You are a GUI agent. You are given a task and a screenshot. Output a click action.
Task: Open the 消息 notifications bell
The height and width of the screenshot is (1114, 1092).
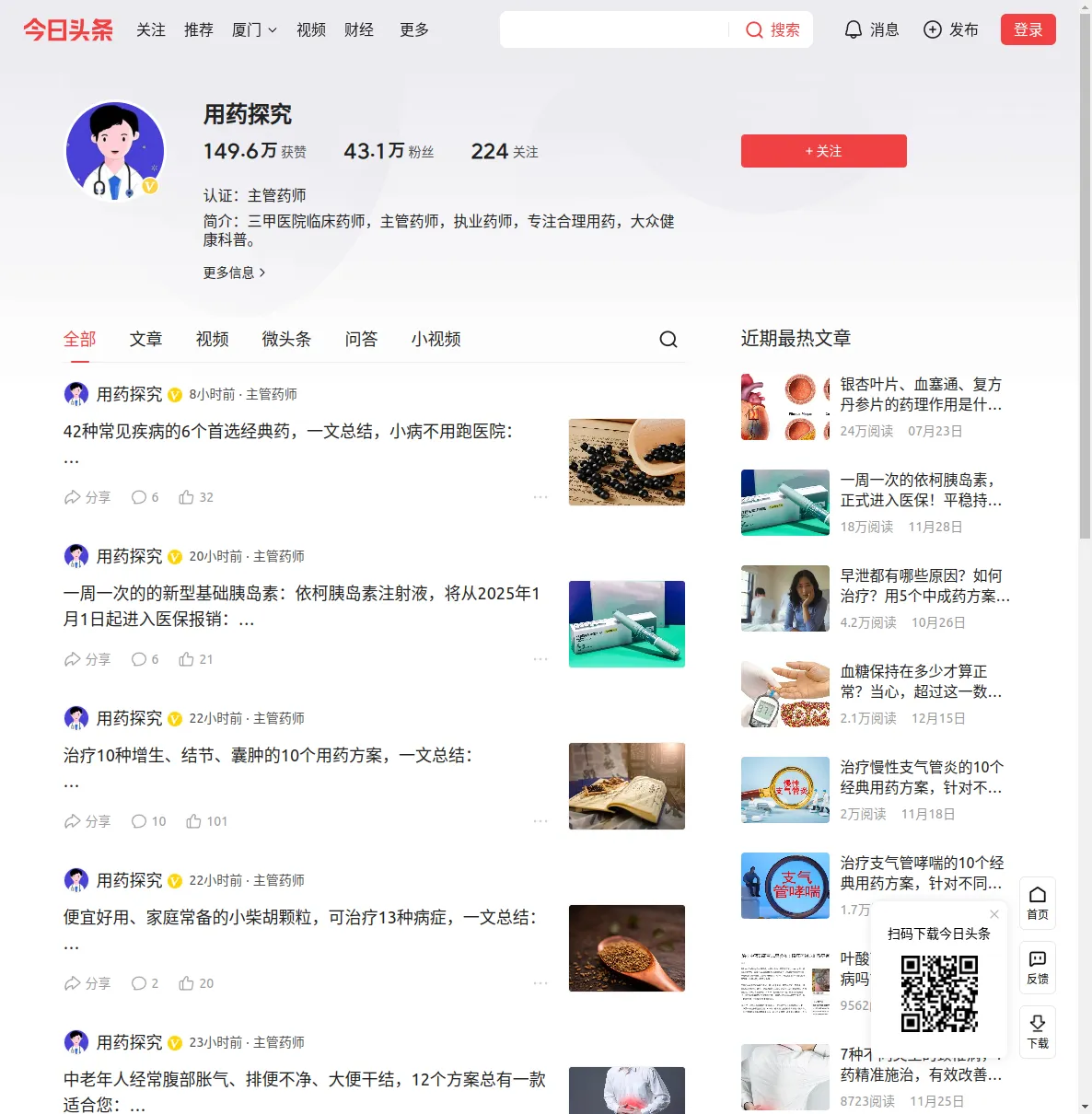tap(871, 29)
